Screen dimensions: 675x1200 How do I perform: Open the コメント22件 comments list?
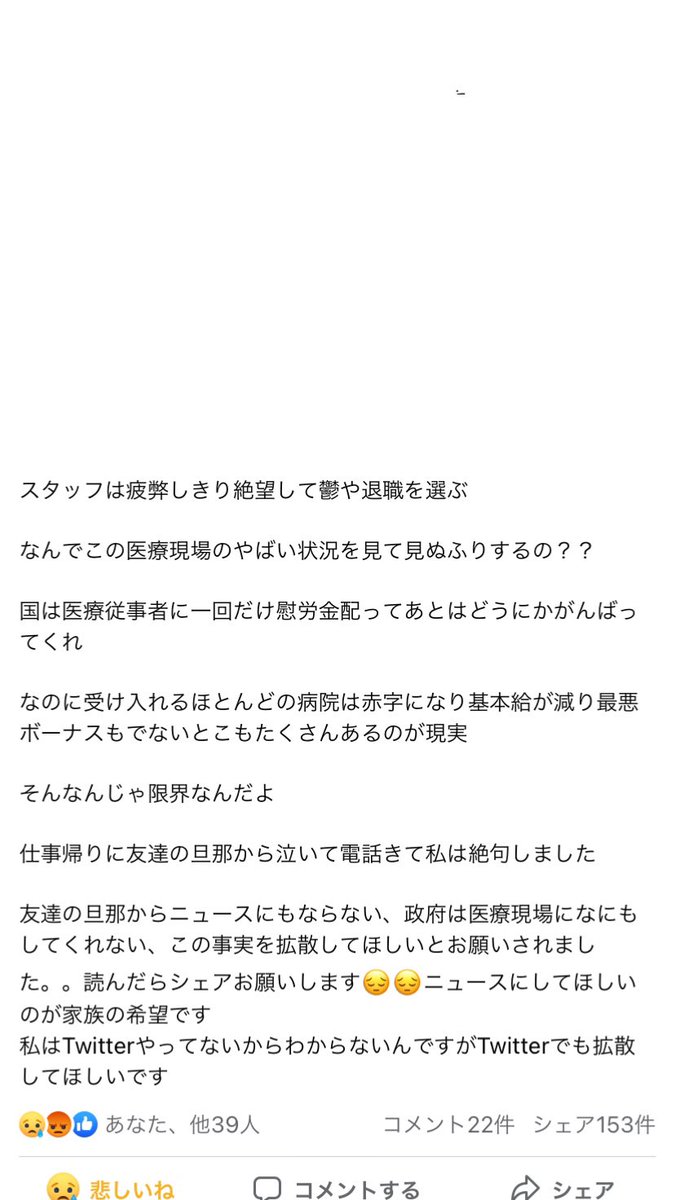click(x=448, y=1124)
